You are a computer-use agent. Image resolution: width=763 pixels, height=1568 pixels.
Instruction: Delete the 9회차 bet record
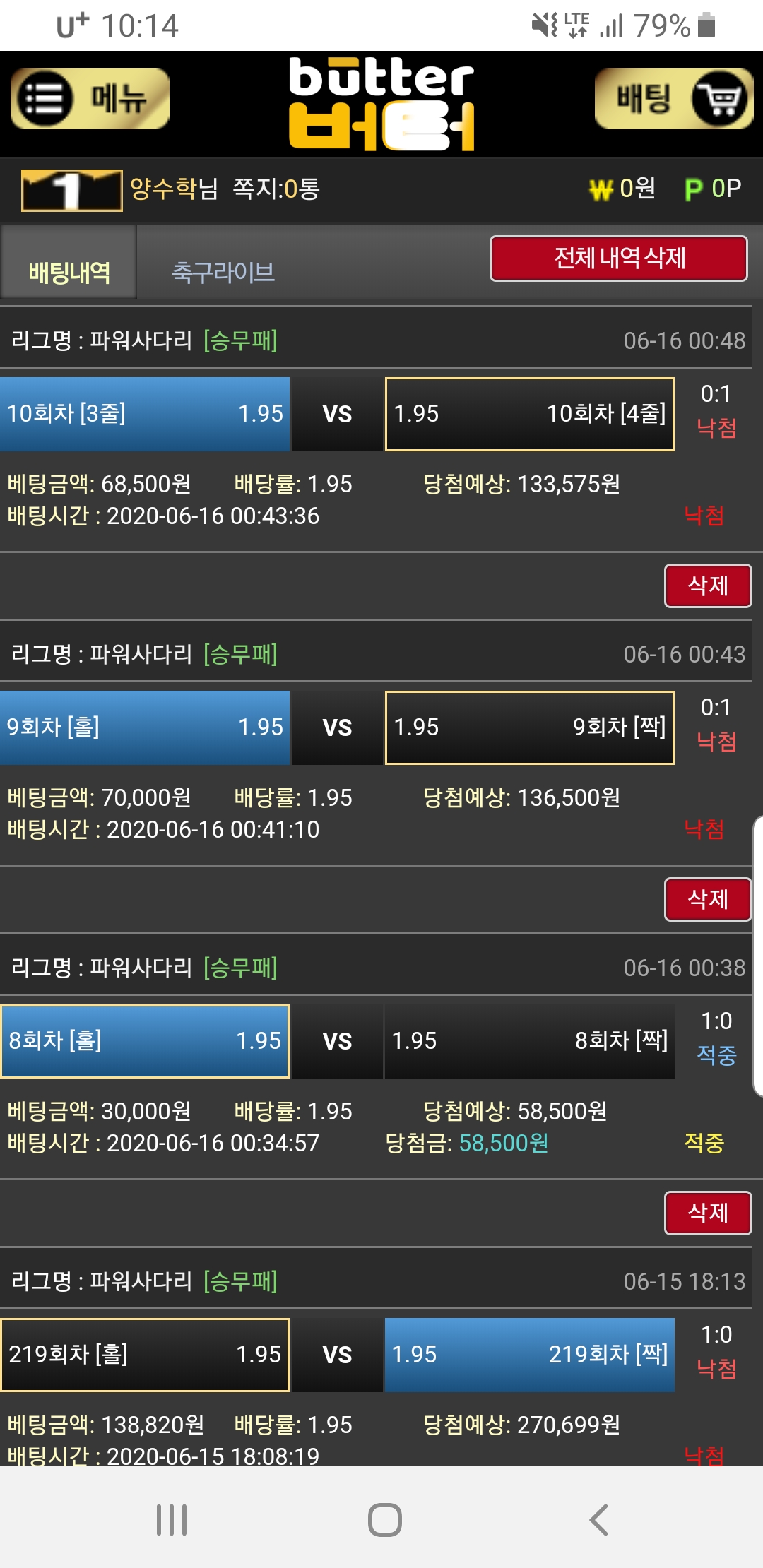coord(707,899)
